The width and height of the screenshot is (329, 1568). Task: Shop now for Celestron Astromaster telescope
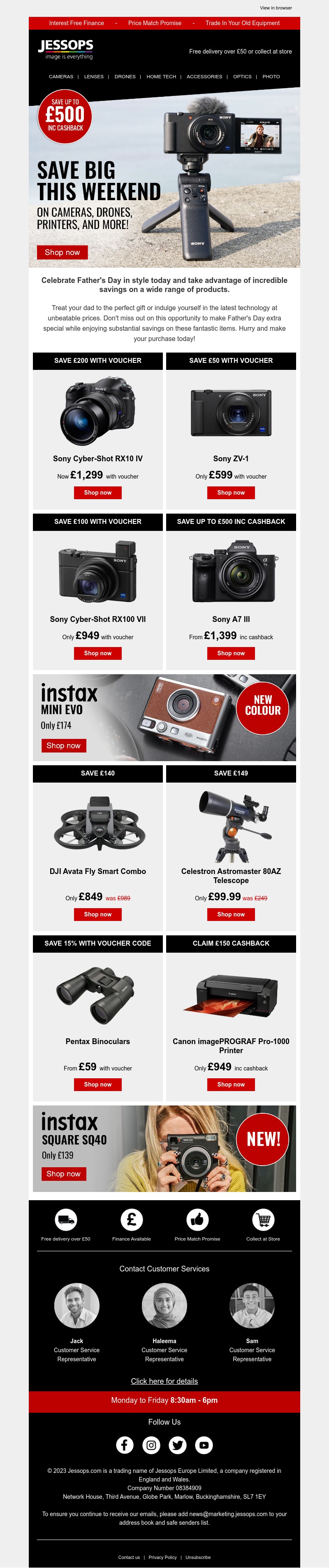point(230,914)
